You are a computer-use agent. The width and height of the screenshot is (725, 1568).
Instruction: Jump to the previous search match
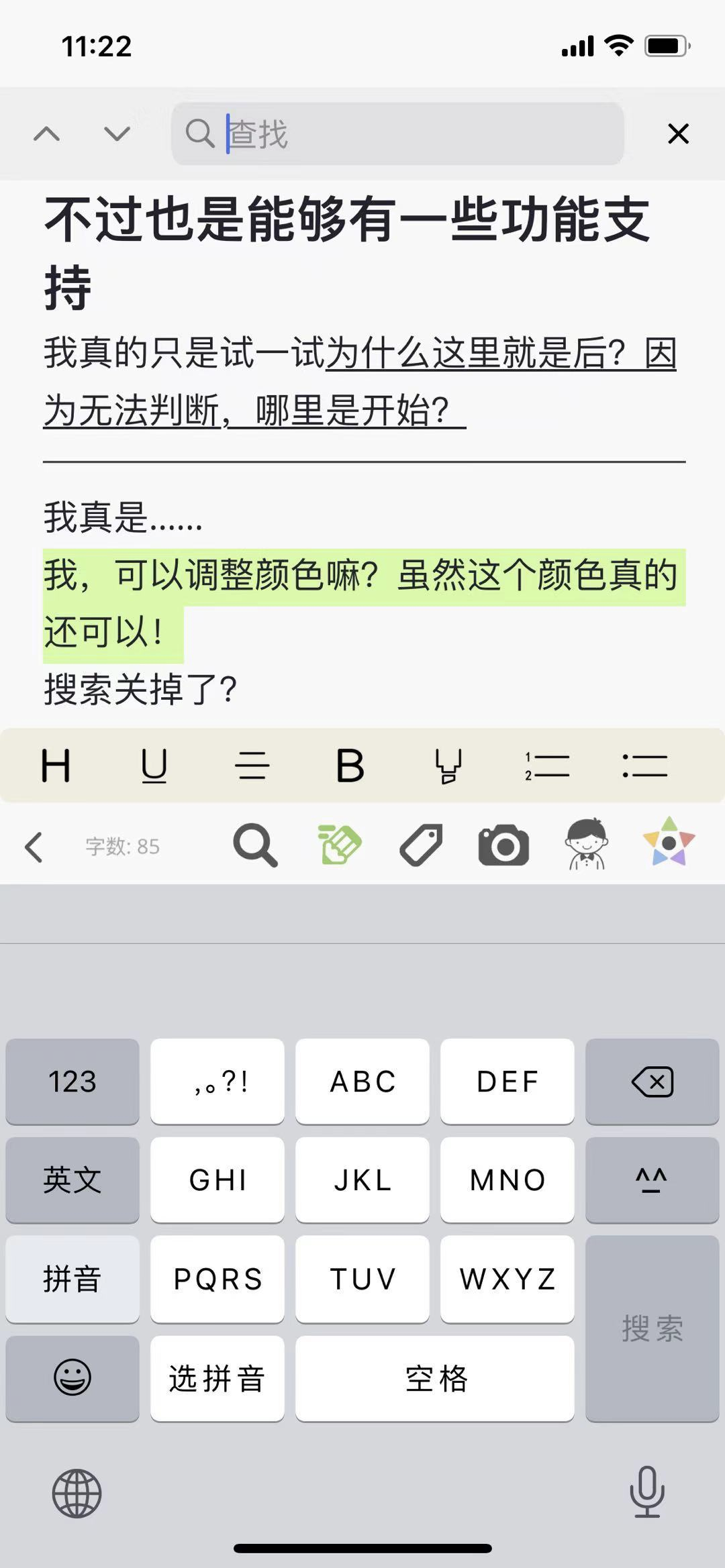coord(46,134)
